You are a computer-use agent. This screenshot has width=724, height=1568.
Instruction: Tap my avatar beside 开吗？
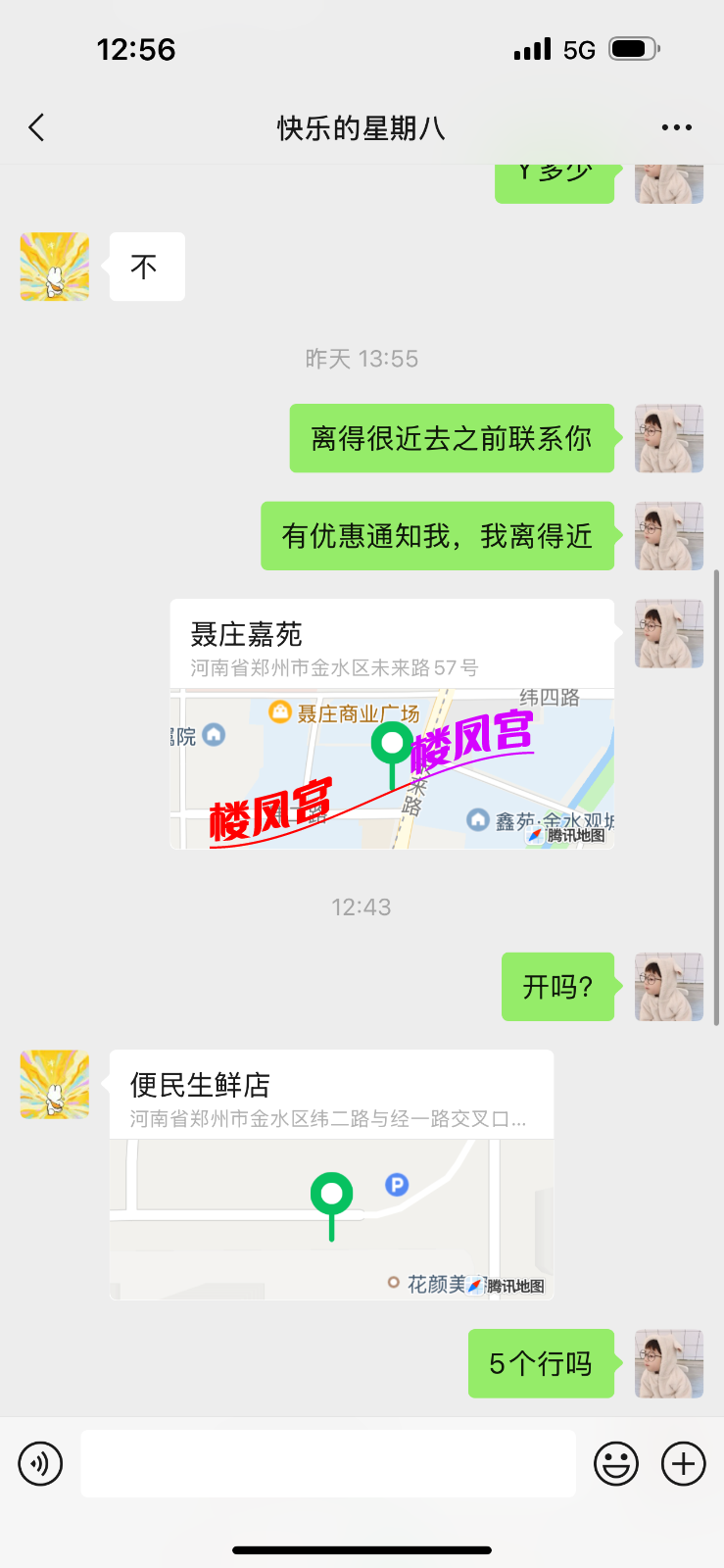(x=669, y=987)
